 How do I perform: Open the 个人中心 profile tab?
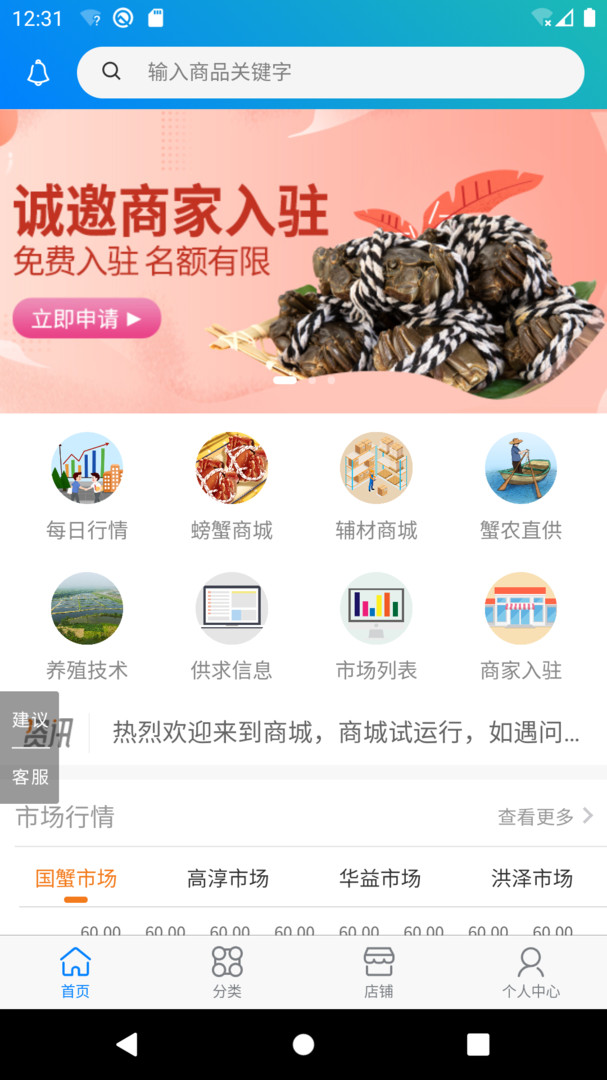[x=530, y=973]
